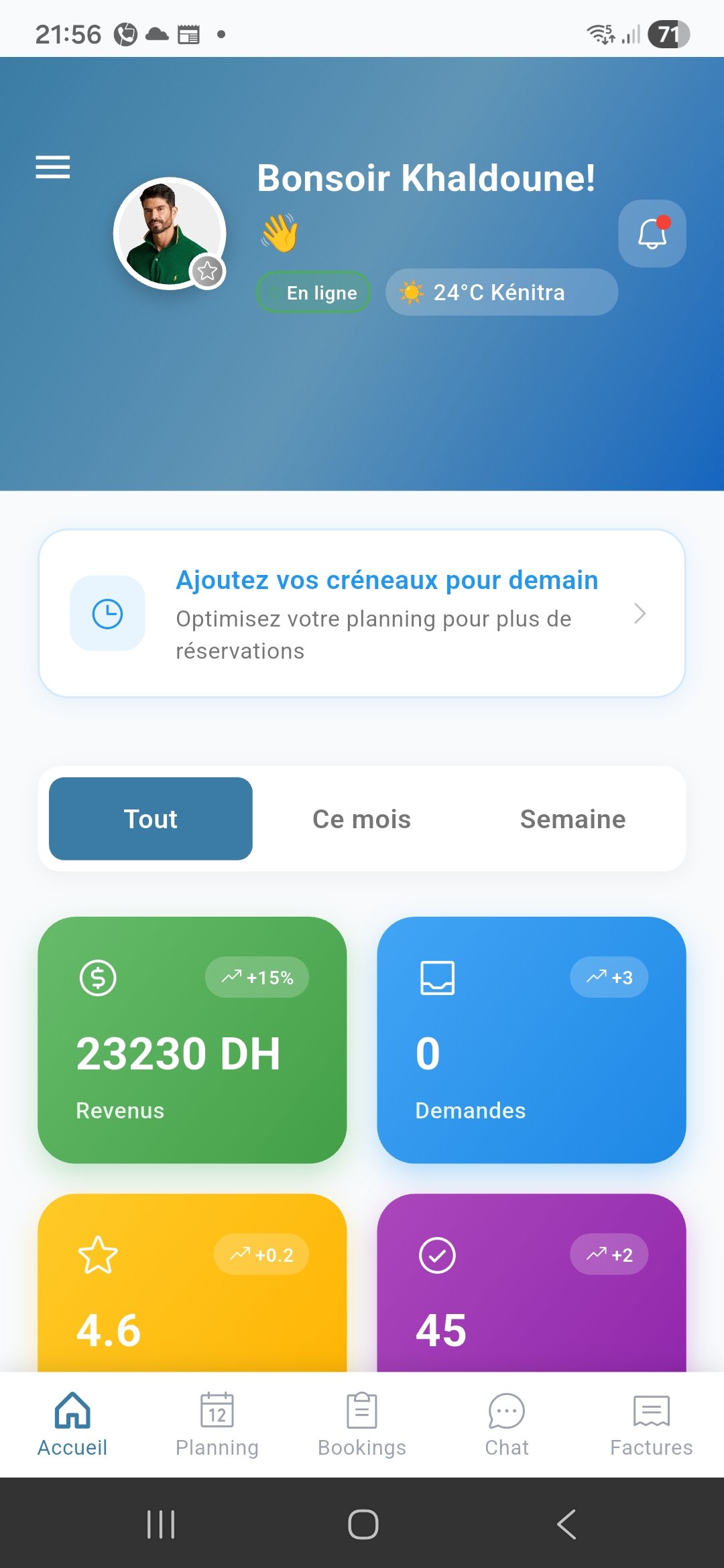Switch statistics filter to Ce mois
The height and width of the screenshot is (1568, 724).
[x=362, y=819]
